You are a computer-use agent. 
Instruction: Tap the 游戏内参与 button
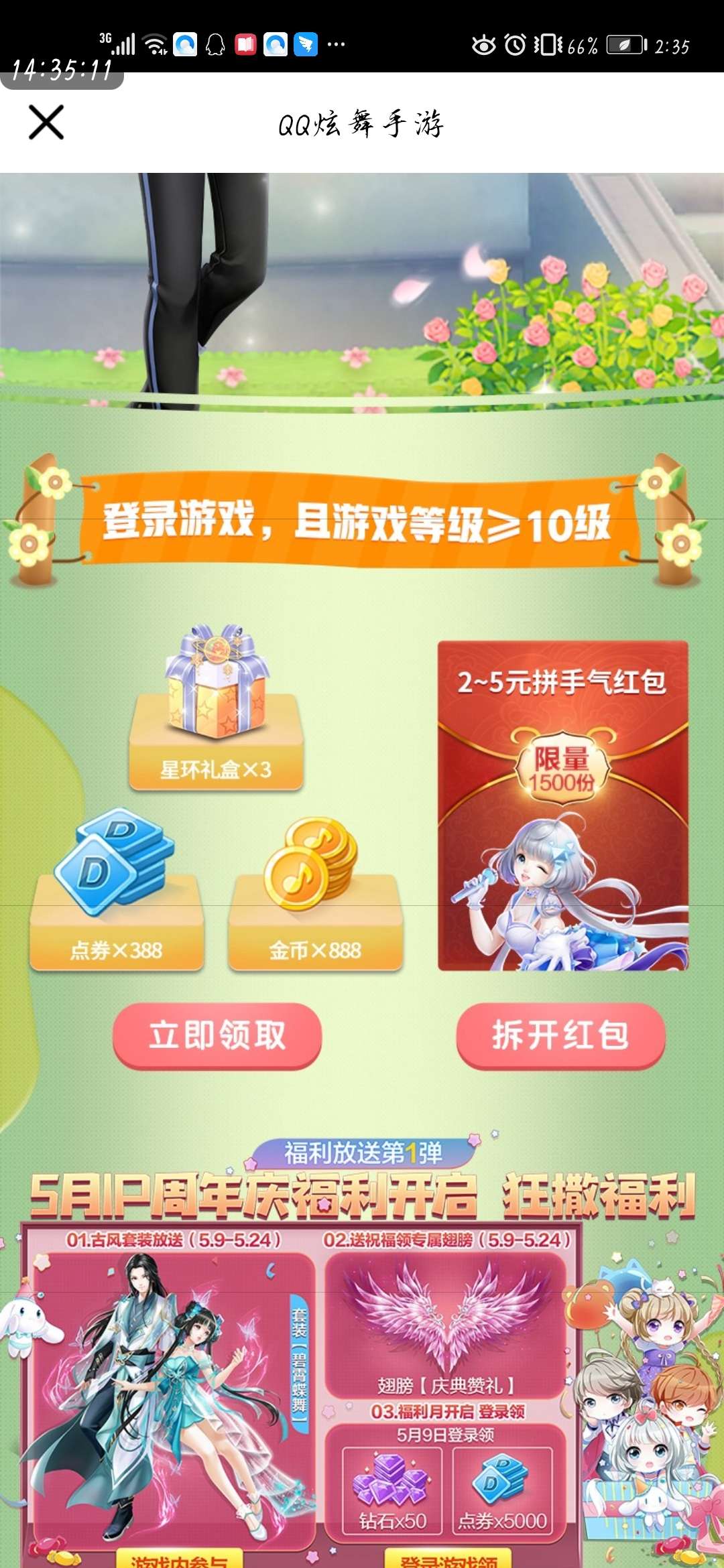180,1559
